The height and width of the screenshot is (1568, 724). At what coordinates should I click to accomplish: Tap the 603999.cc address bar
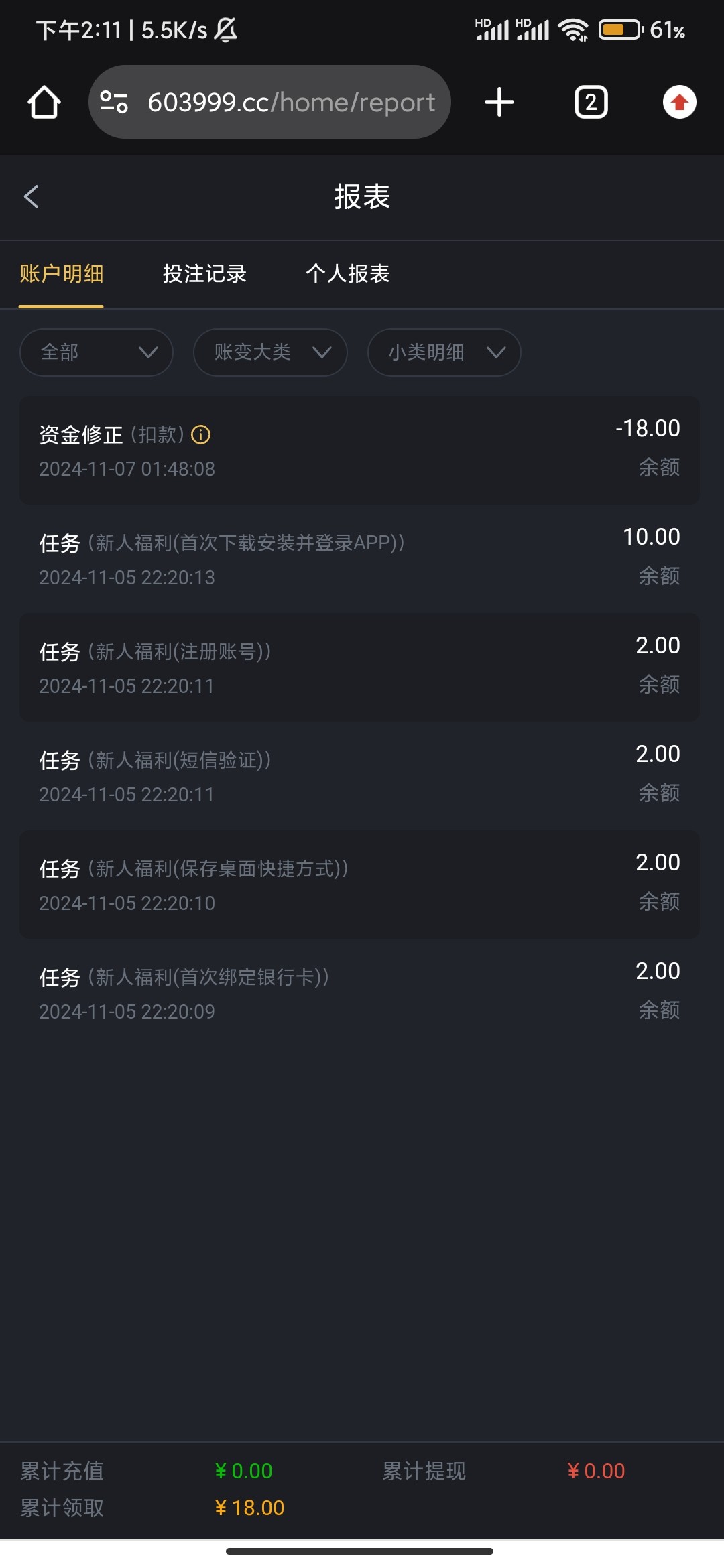click(x=269, y=102)
